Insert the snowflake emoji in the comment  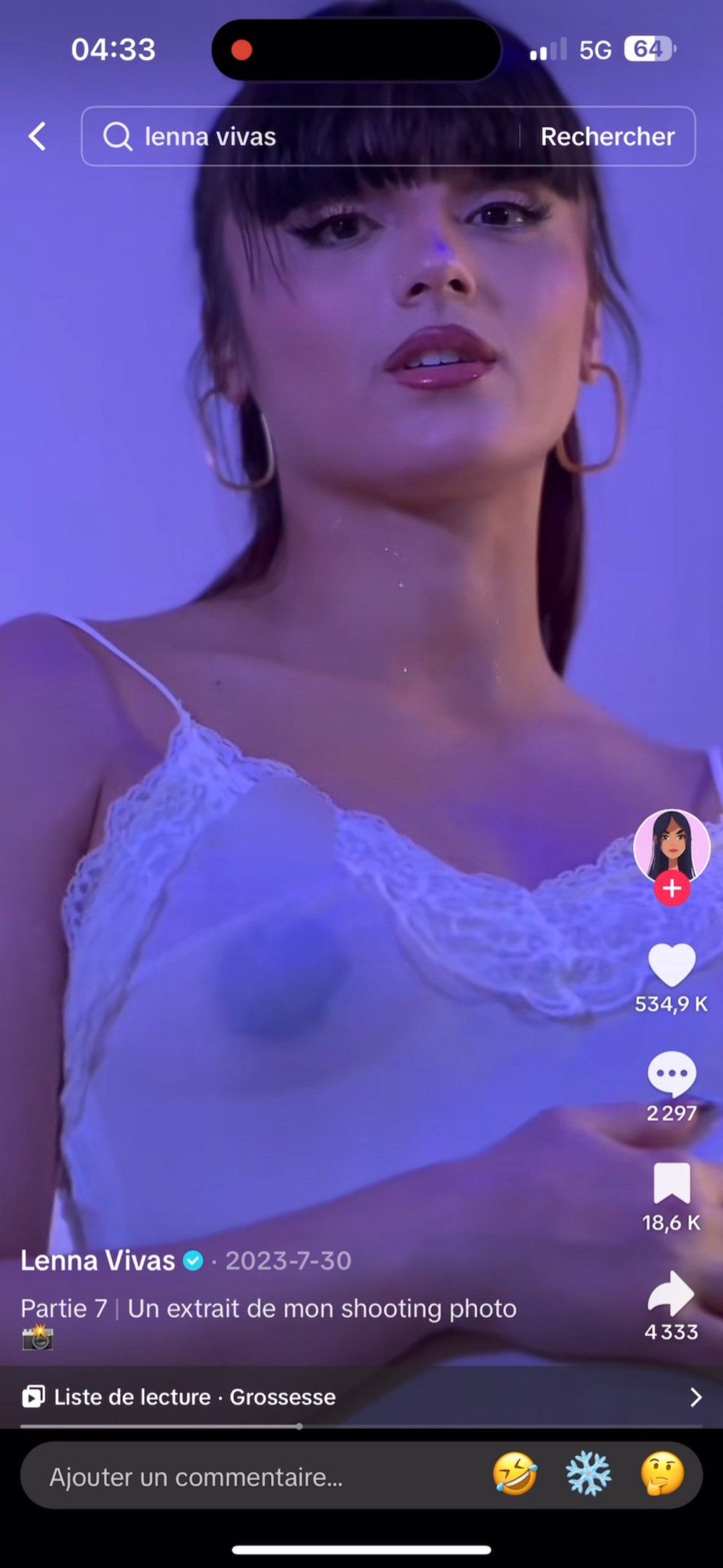click(x=589, y=1474)
